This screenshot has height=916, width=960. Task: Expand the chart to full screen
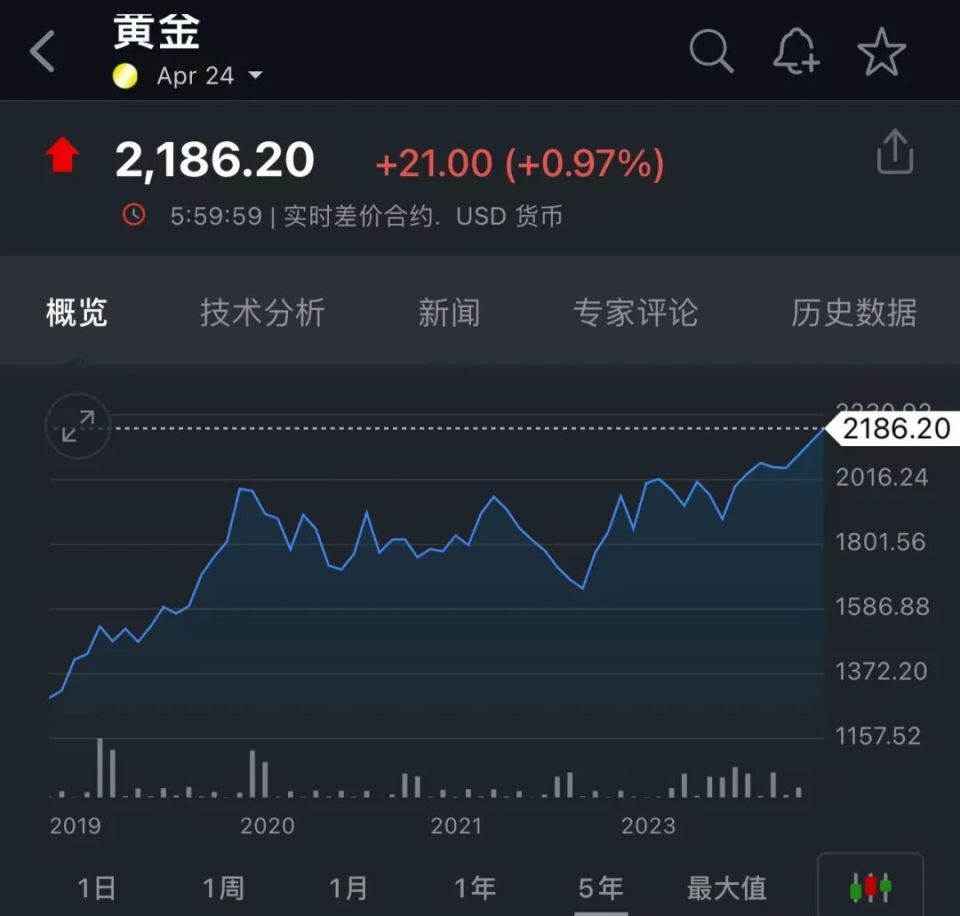point(77,427)
